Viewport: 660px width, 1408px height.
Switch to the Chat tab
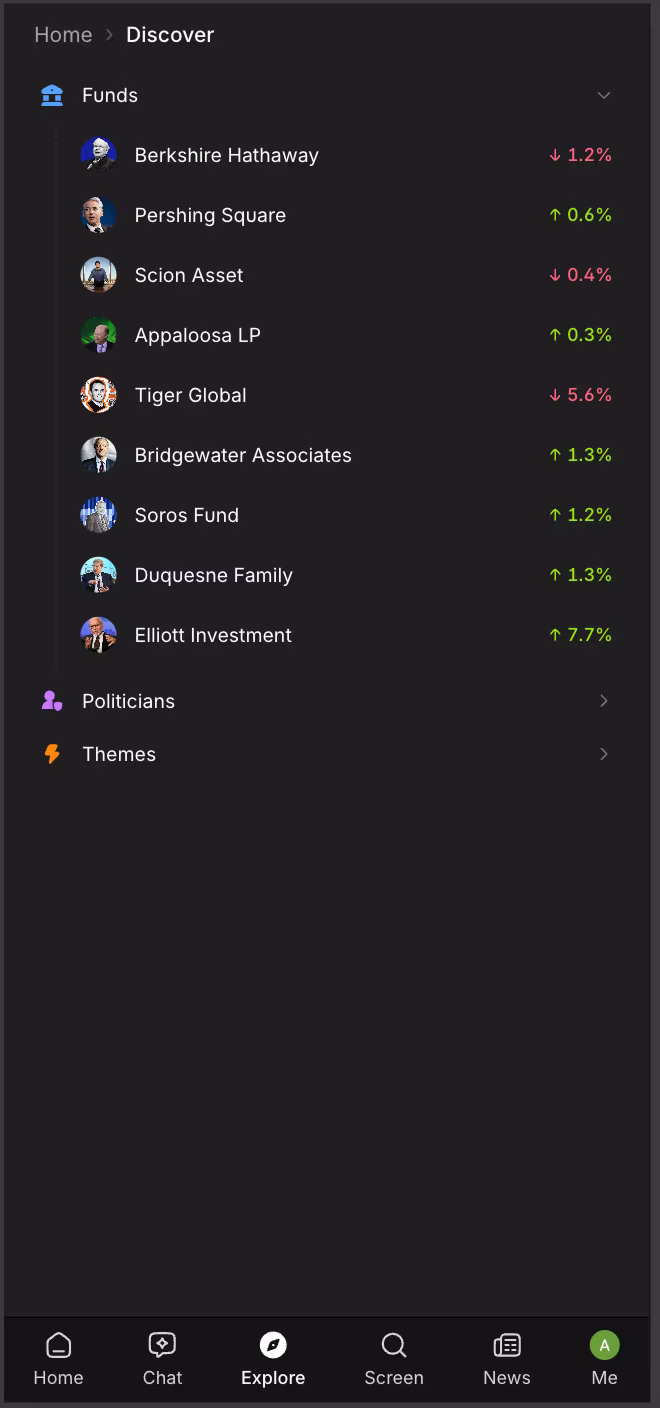coord(162,1359)
